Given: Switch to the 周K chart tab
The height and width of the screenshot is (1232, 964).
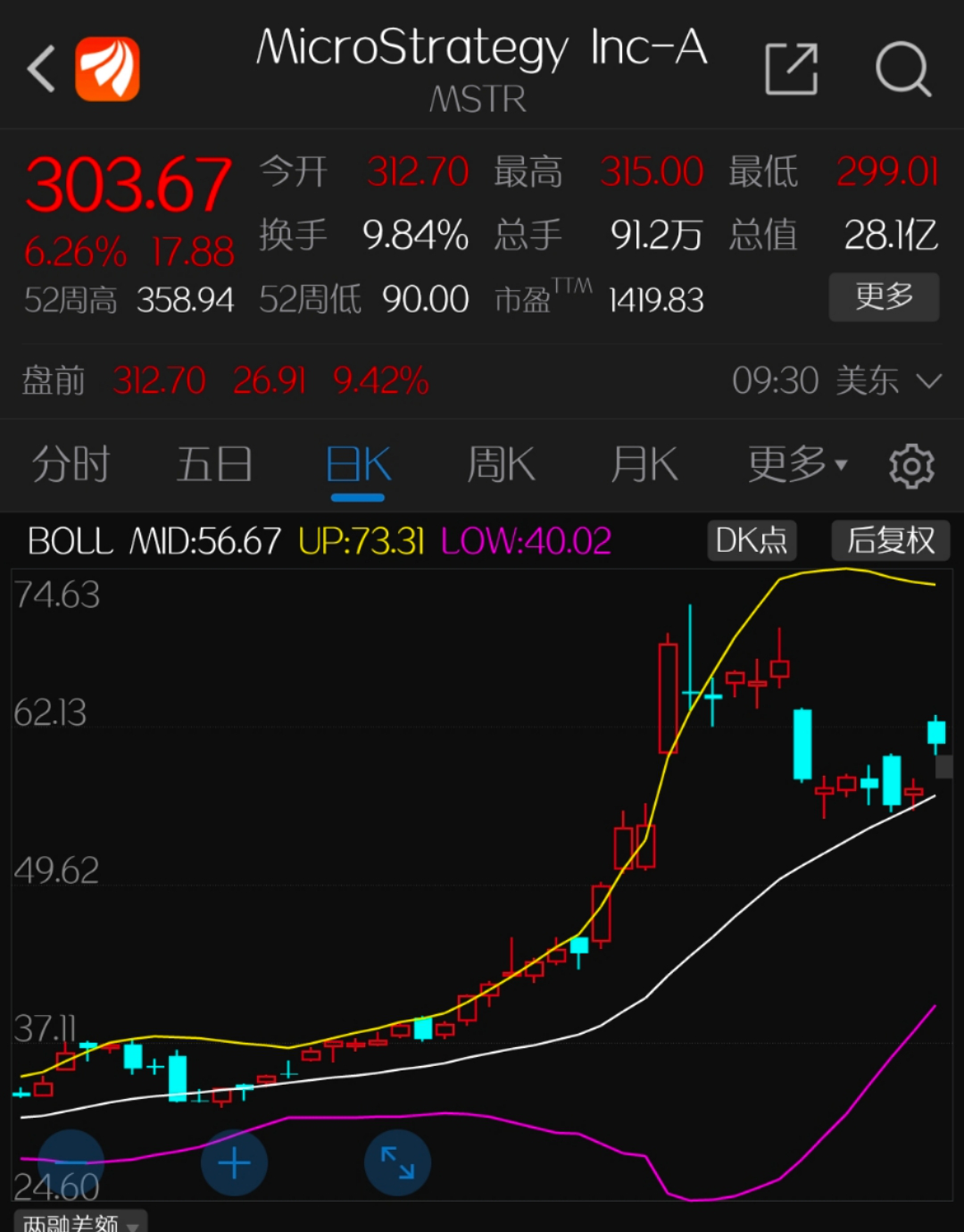Looking at the screenshot, I should (x=501, y=464).
